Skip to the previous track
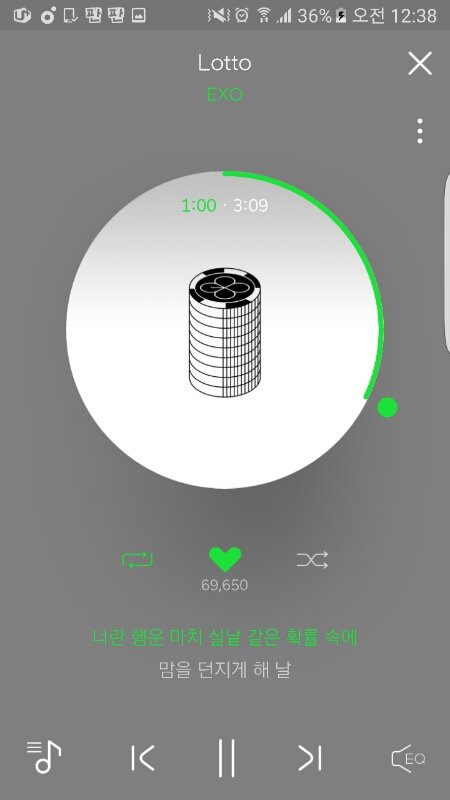The height and width of the screenshot is (800, 450). [142, 758]
